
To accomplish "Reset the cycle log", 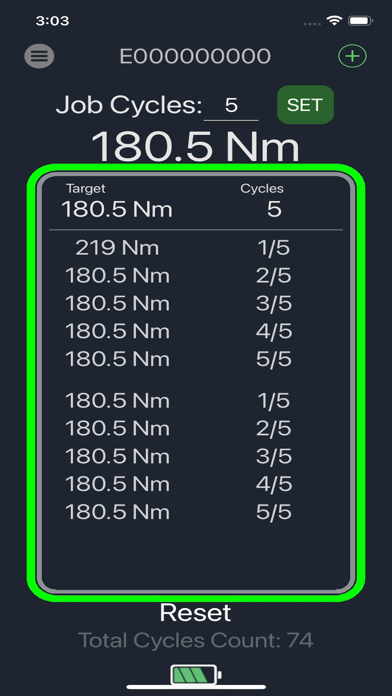I will [x=195, y=613].
